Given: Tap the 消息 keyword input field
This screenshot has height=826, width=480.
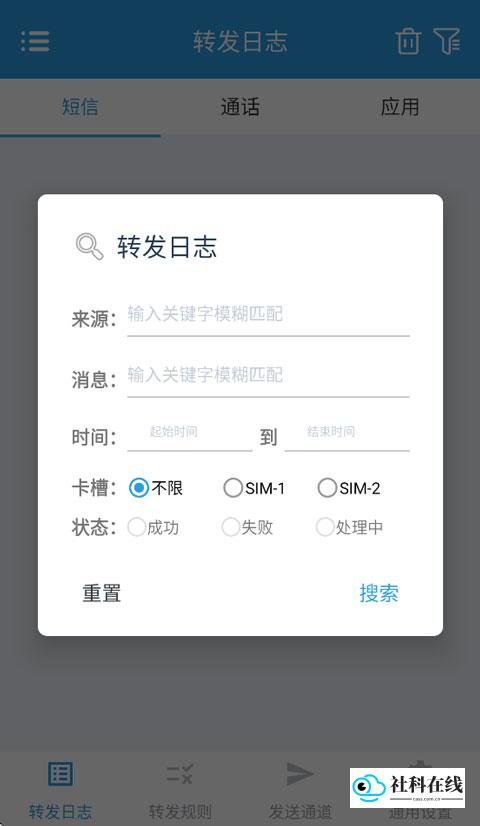Looking at the screenshot, I should (268, 377).
